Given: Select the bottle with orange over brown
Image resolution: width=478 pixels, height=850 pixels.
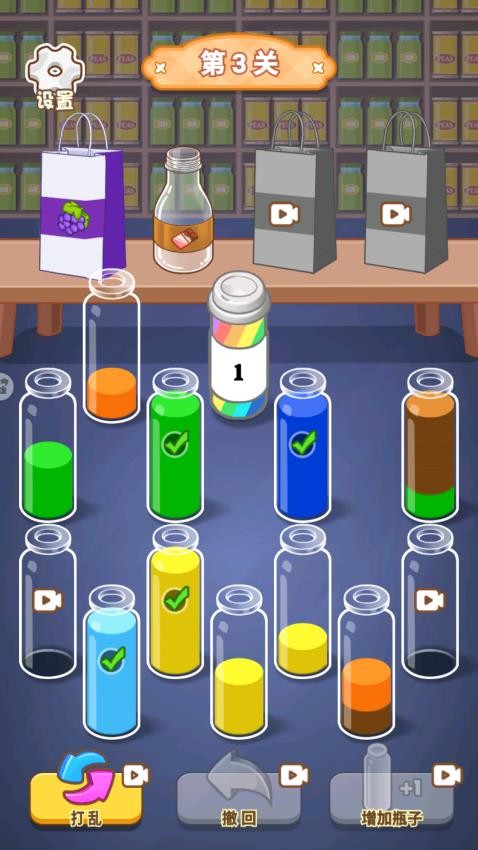Looking at the screenshot, I should (366, 661).
